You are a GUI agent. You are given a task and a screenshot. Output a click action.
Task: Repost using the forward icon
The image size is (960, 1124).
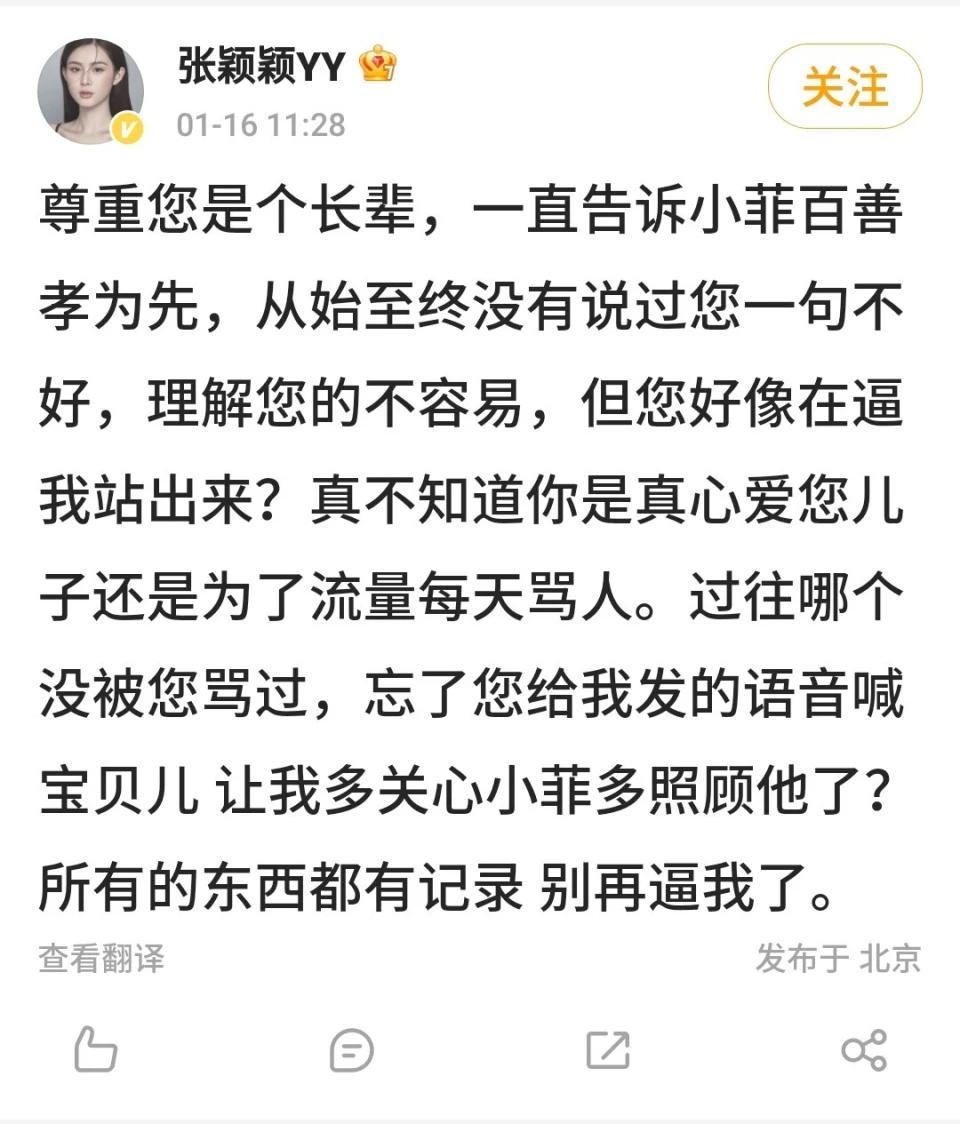click(x=608, y=1050)
